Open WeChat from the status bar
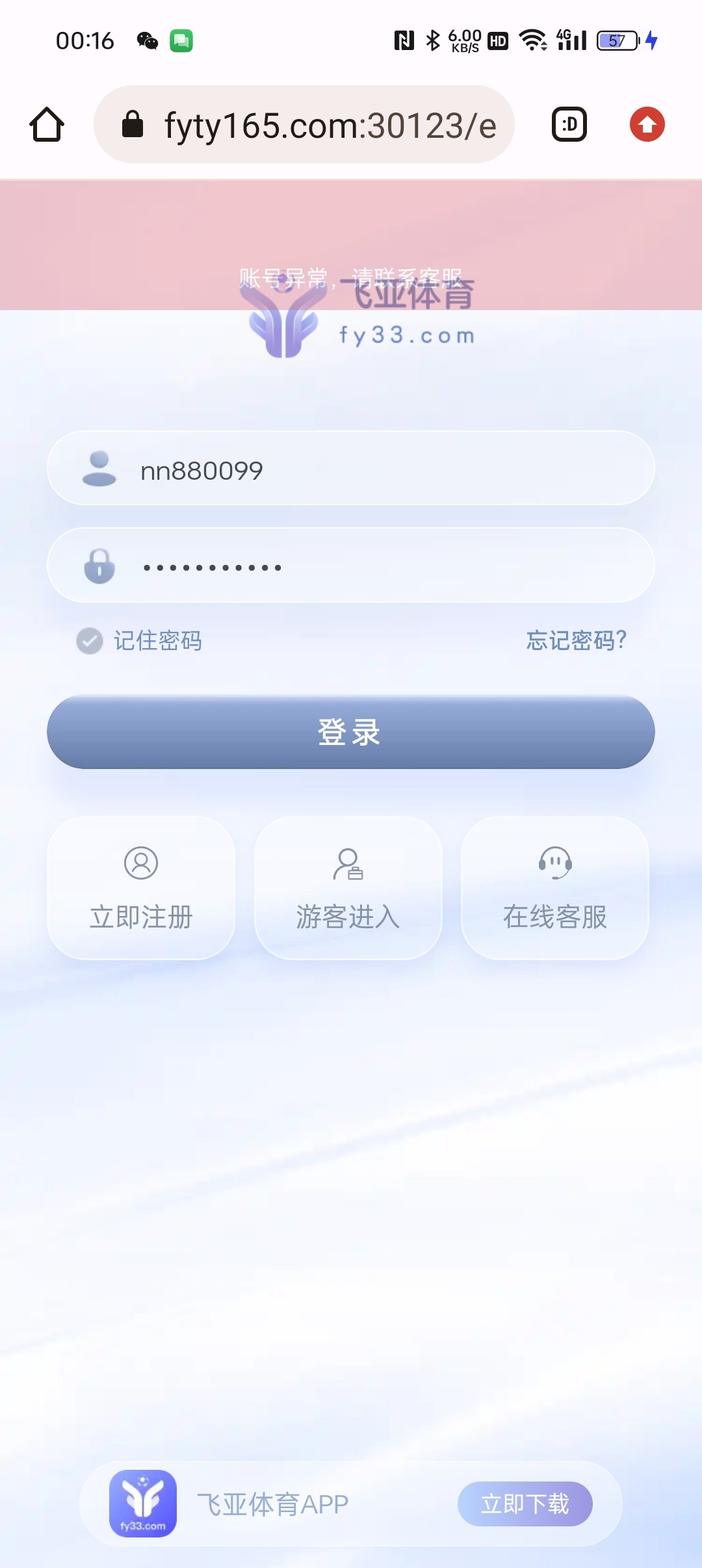 pyautogui.click(x=149, y=41)
